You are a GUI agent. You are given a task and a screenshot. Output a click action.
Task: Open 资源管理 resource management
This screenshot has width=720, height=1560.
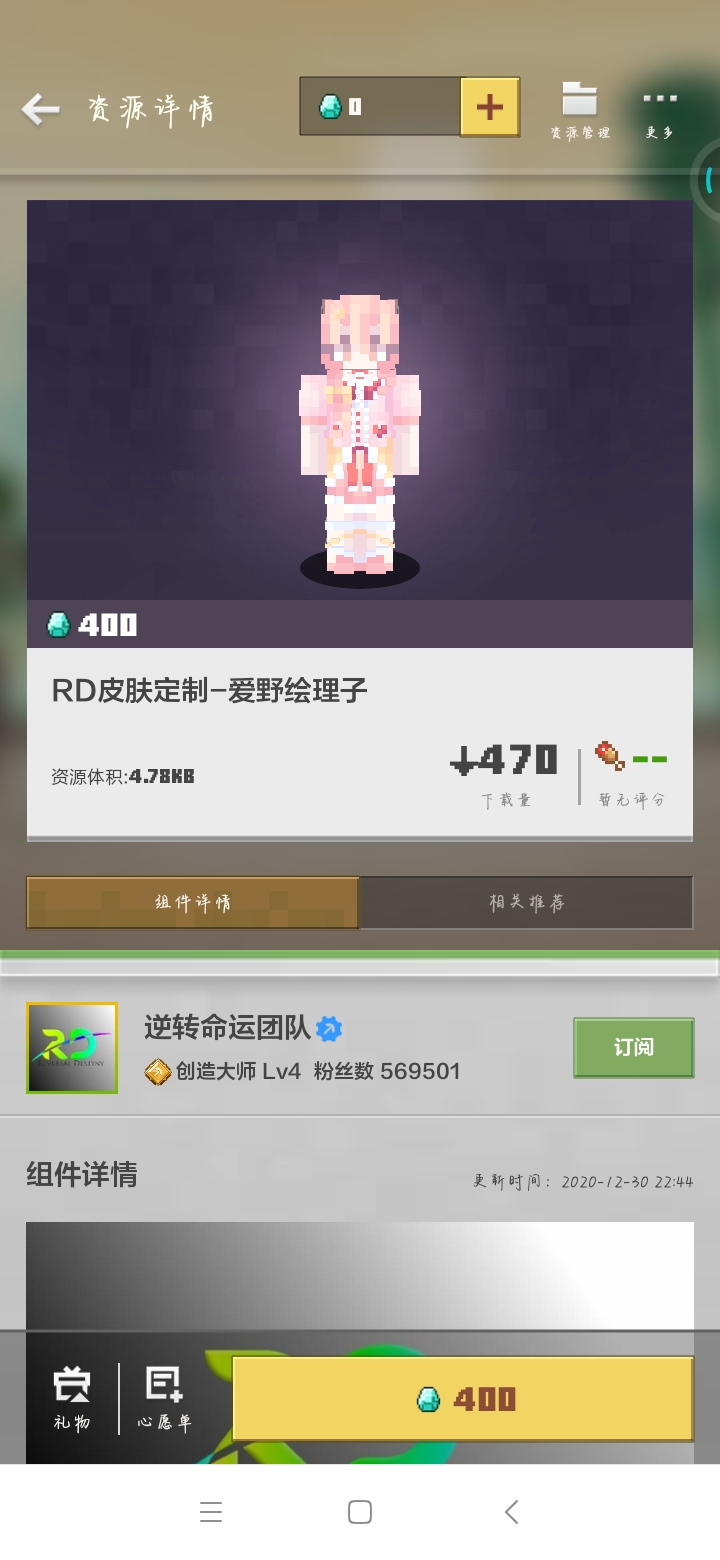579,110
